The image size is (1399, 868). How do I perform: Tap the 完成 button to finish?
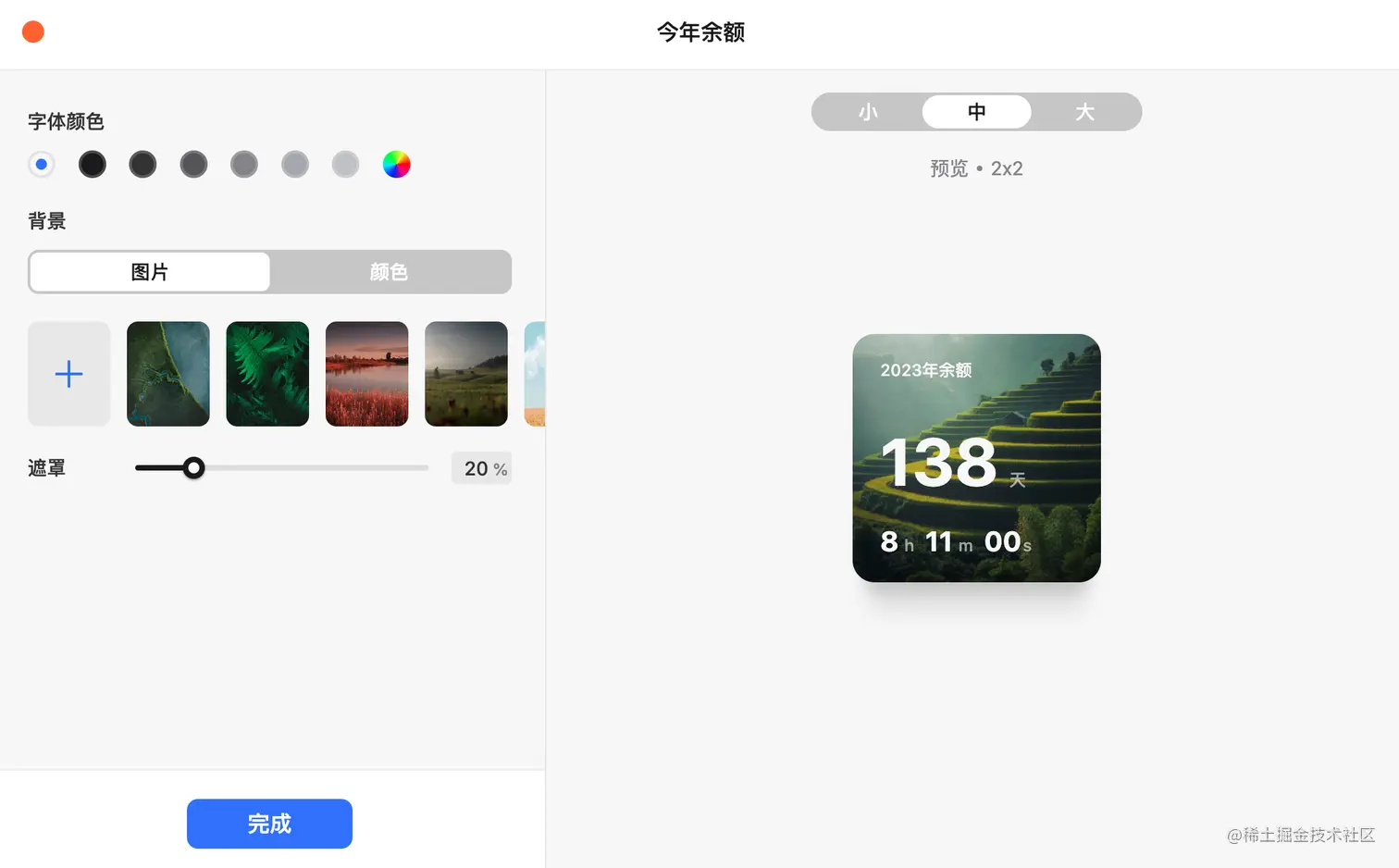(x=269, y=824)
